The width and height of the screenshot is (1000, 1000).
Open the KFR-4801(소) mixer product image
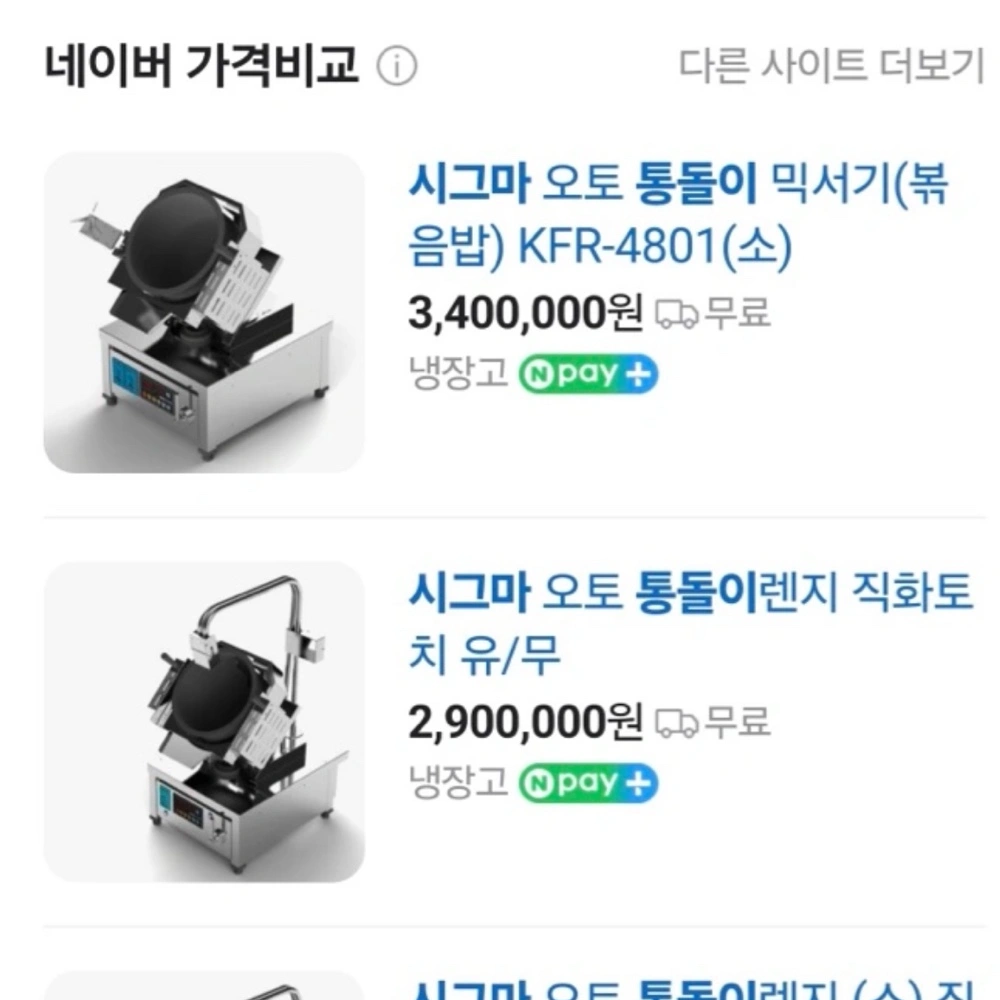[x=204, y=312]
